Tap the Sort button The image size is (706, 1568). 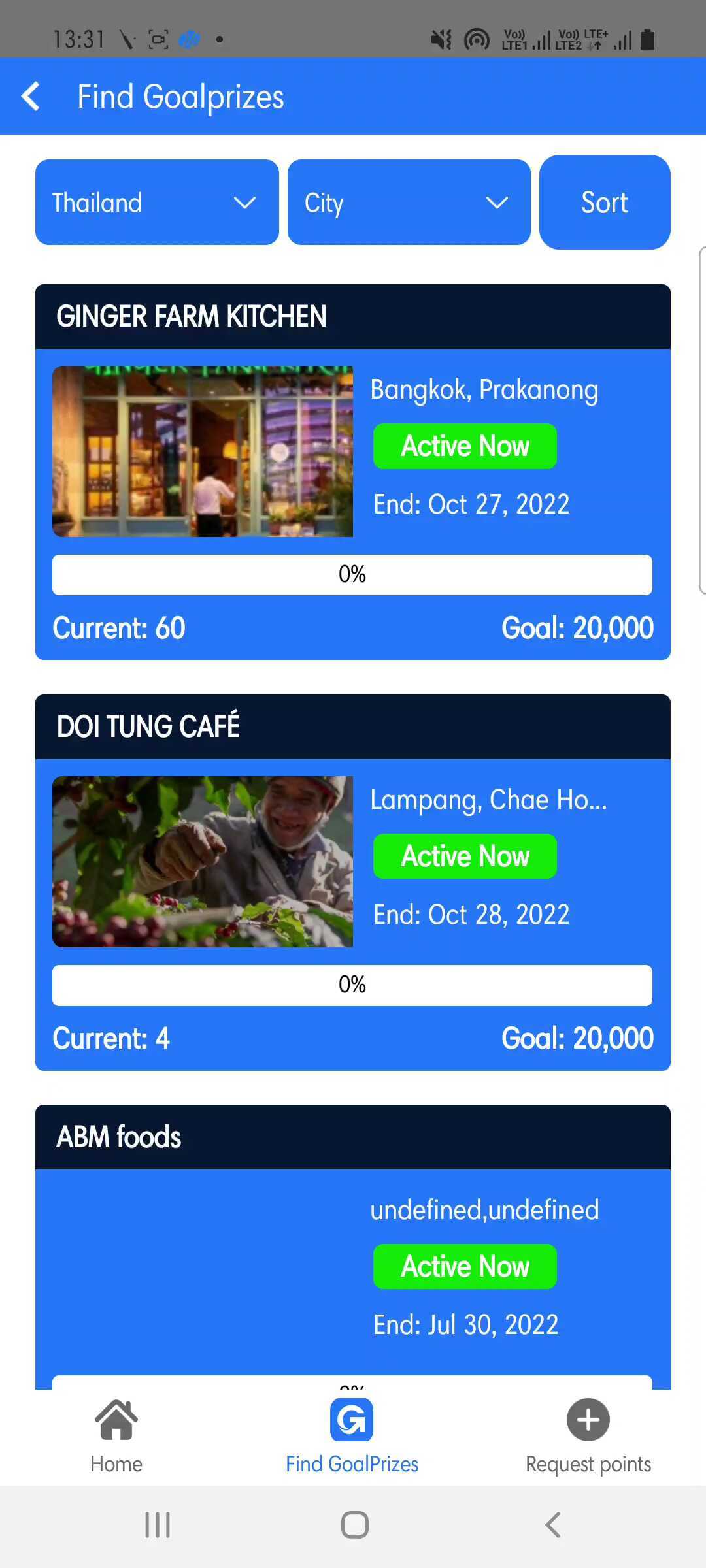point(605,203)
